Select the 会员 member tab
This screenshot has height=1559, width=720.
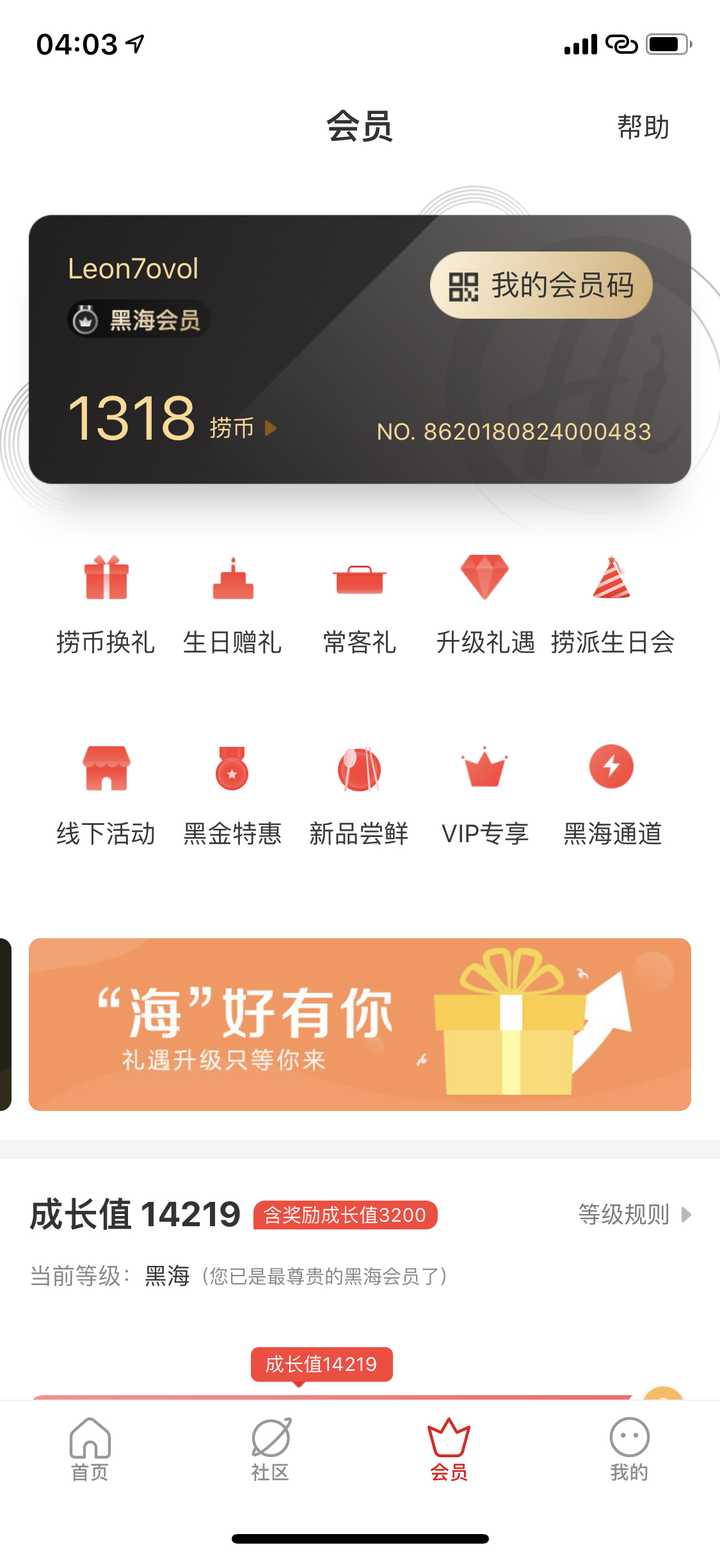pyautogui.click(x=449, y=1449)
